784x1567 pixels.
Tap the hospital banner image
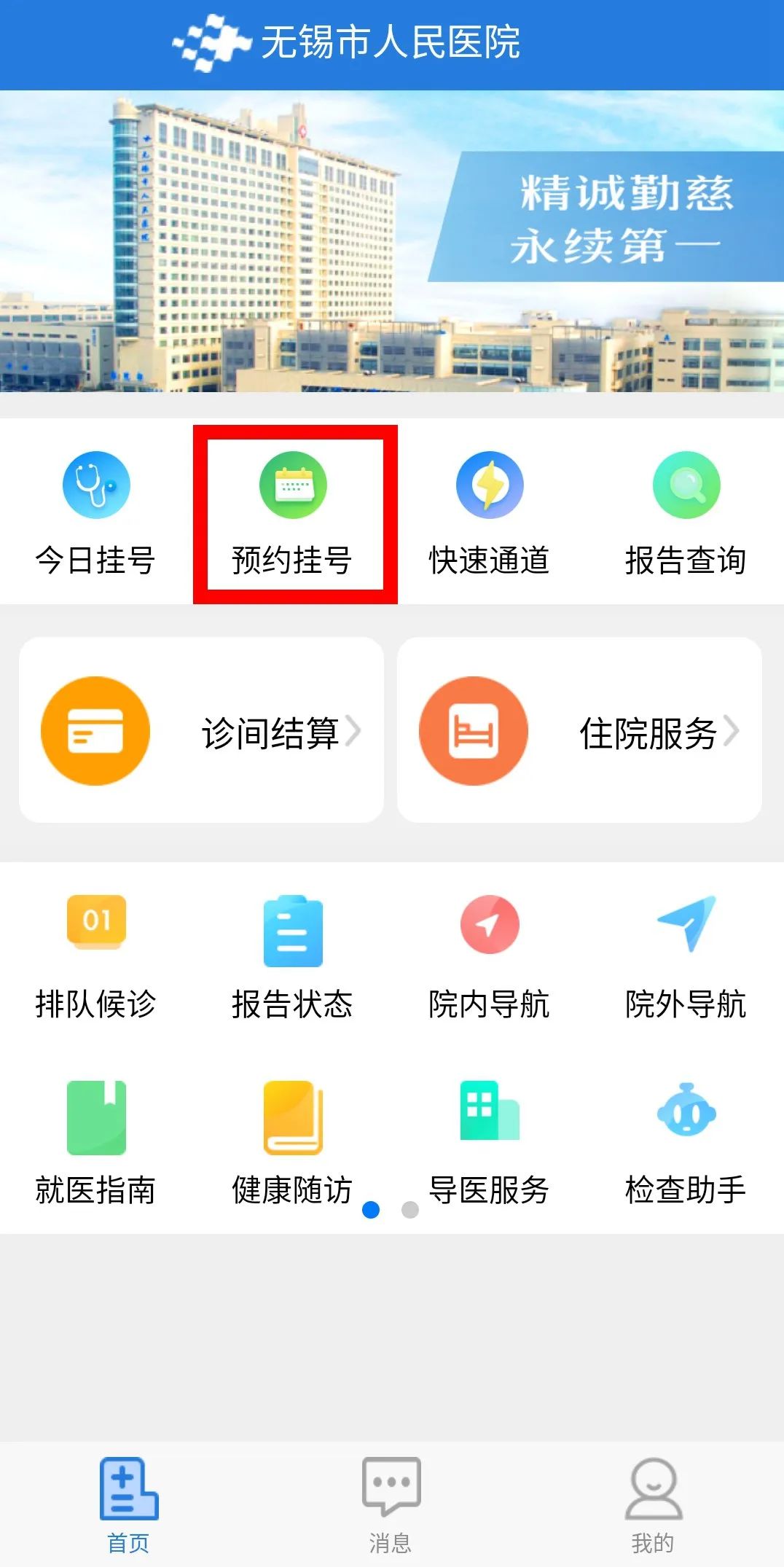point(392,241)
